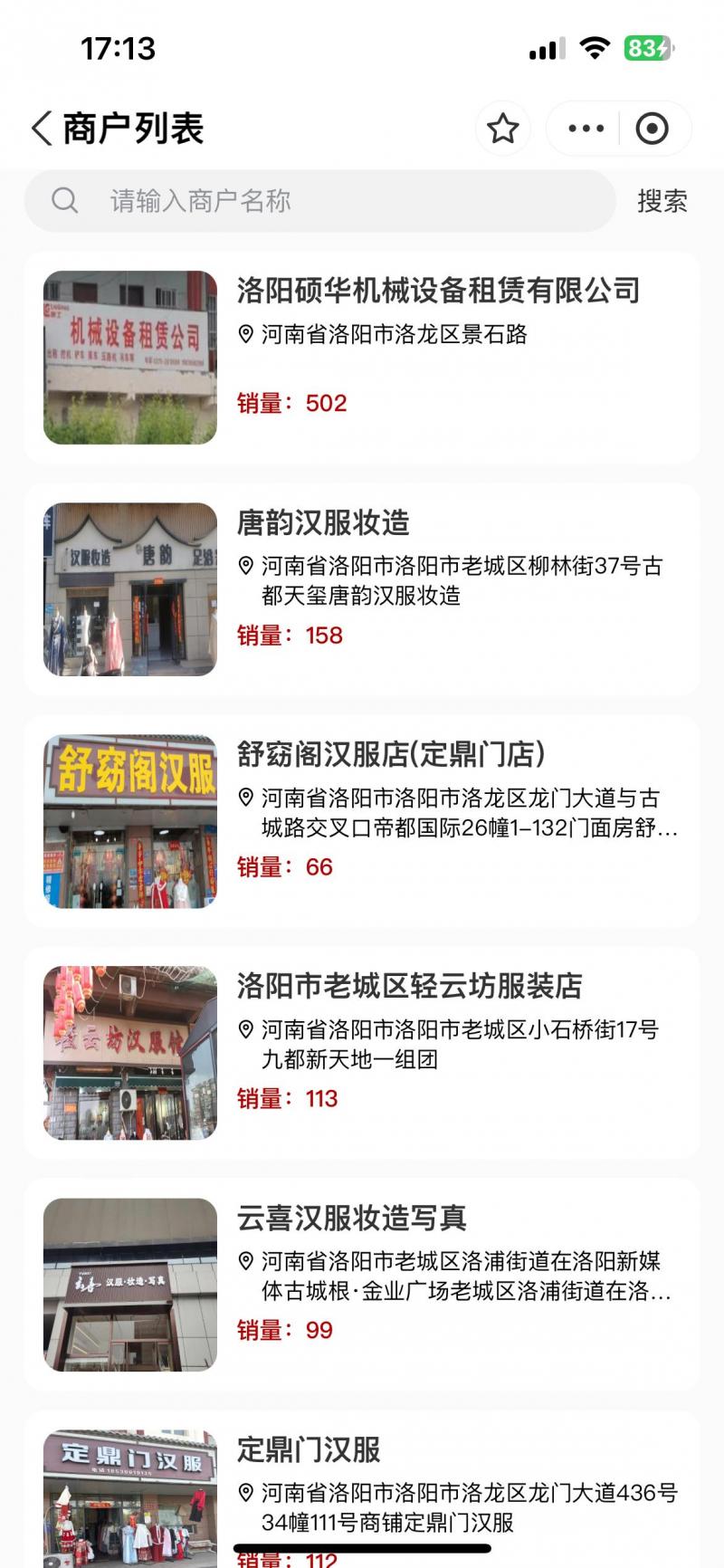
Task: Go back from the 商户列表 page
Action: [42, 129]
